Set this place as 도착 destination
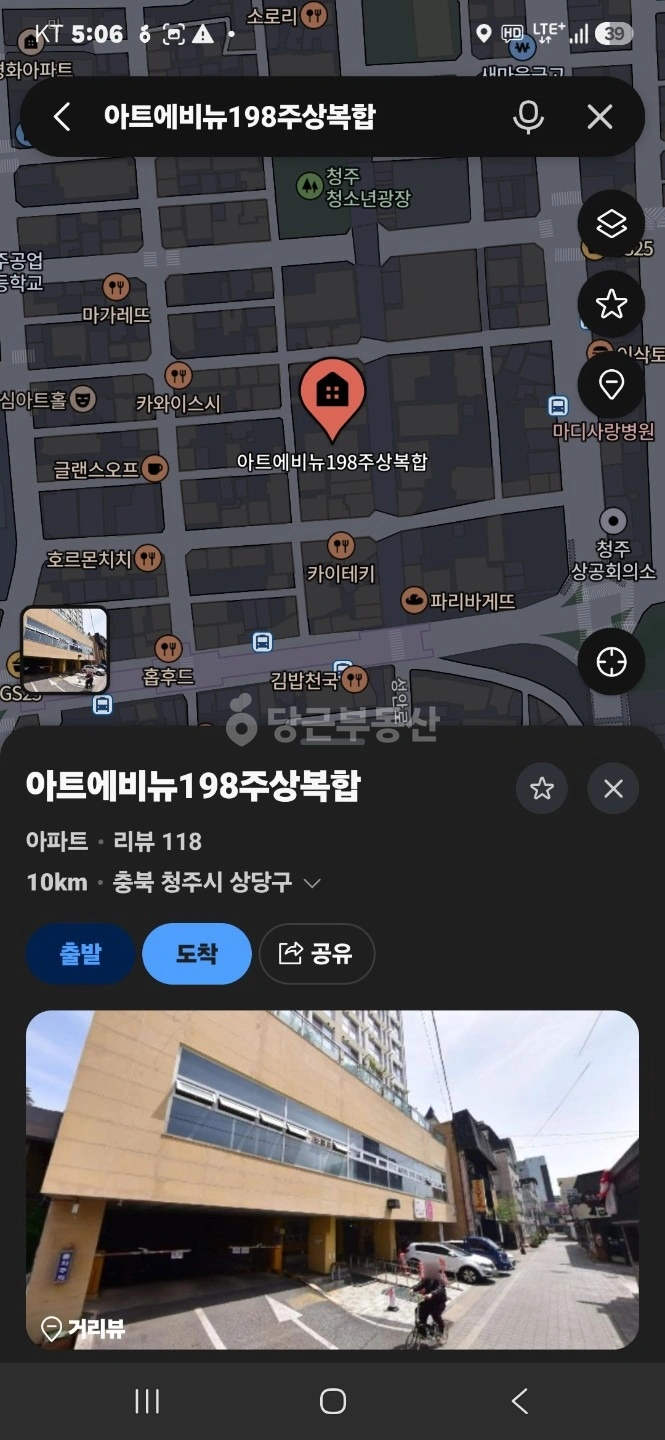This screenshot has width=665, height=1440. [x=196, y=954]
